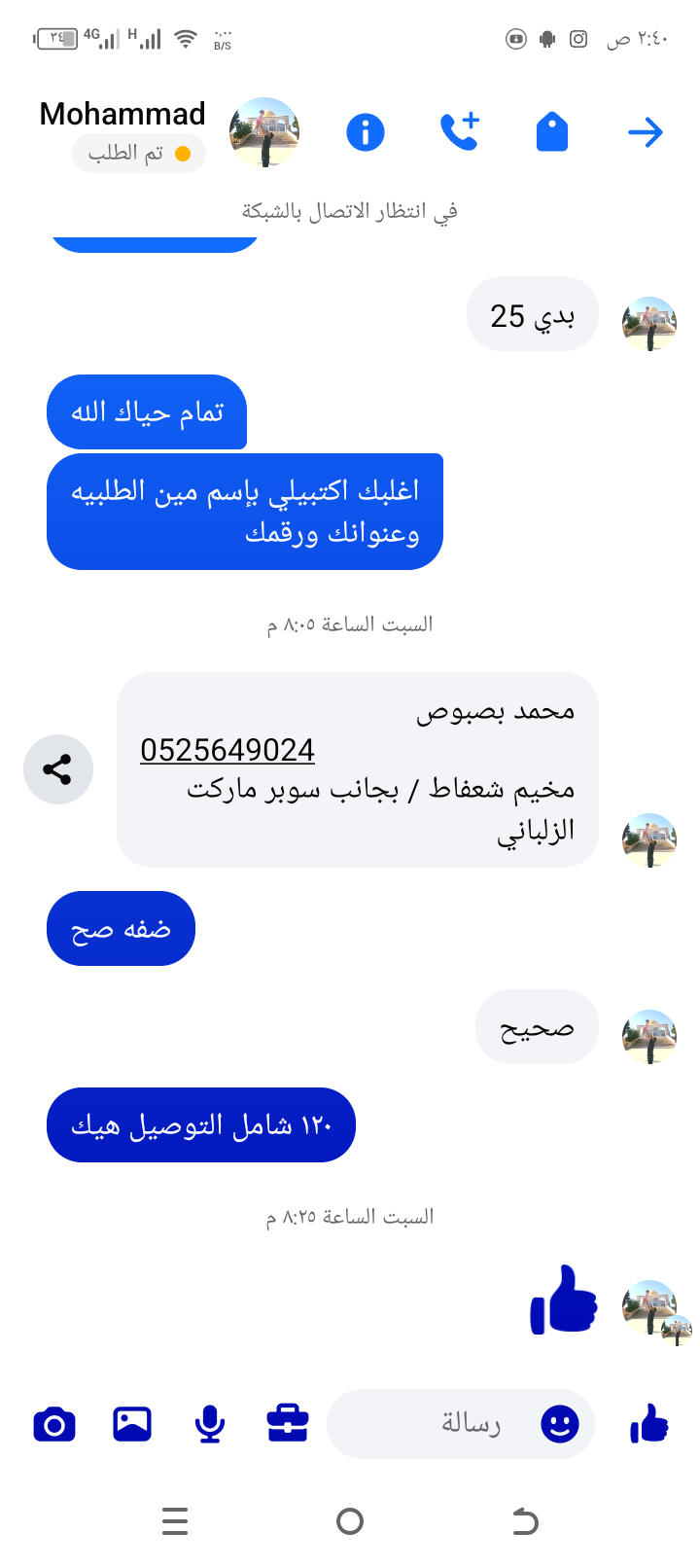Image resolution: width=700 pixels, height=1568 pixels.
Task: Open the briefcase business tools
Action: pos(288,1424)
